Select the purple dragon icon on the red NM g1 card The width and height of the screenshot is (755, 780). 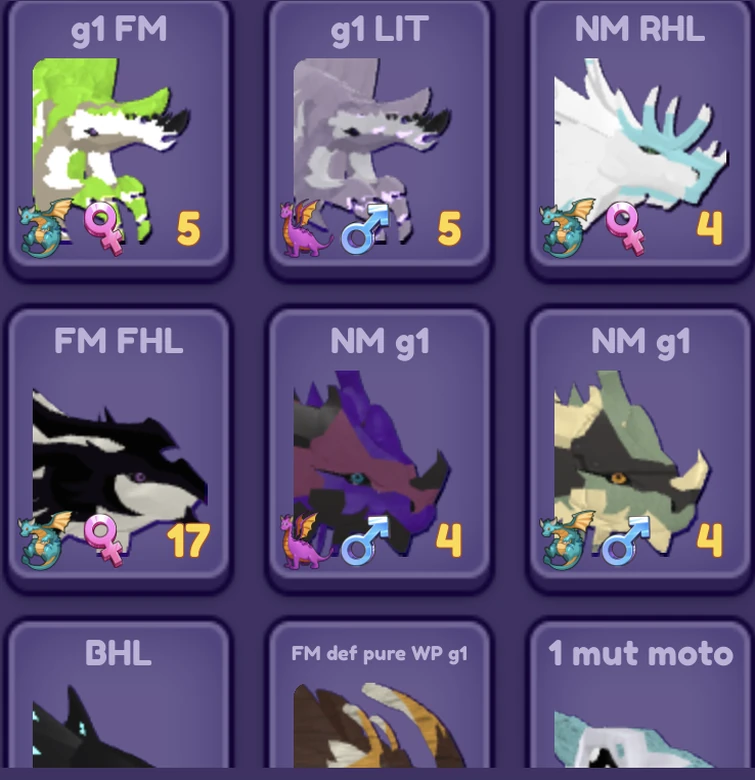click(x=300, y=540)
